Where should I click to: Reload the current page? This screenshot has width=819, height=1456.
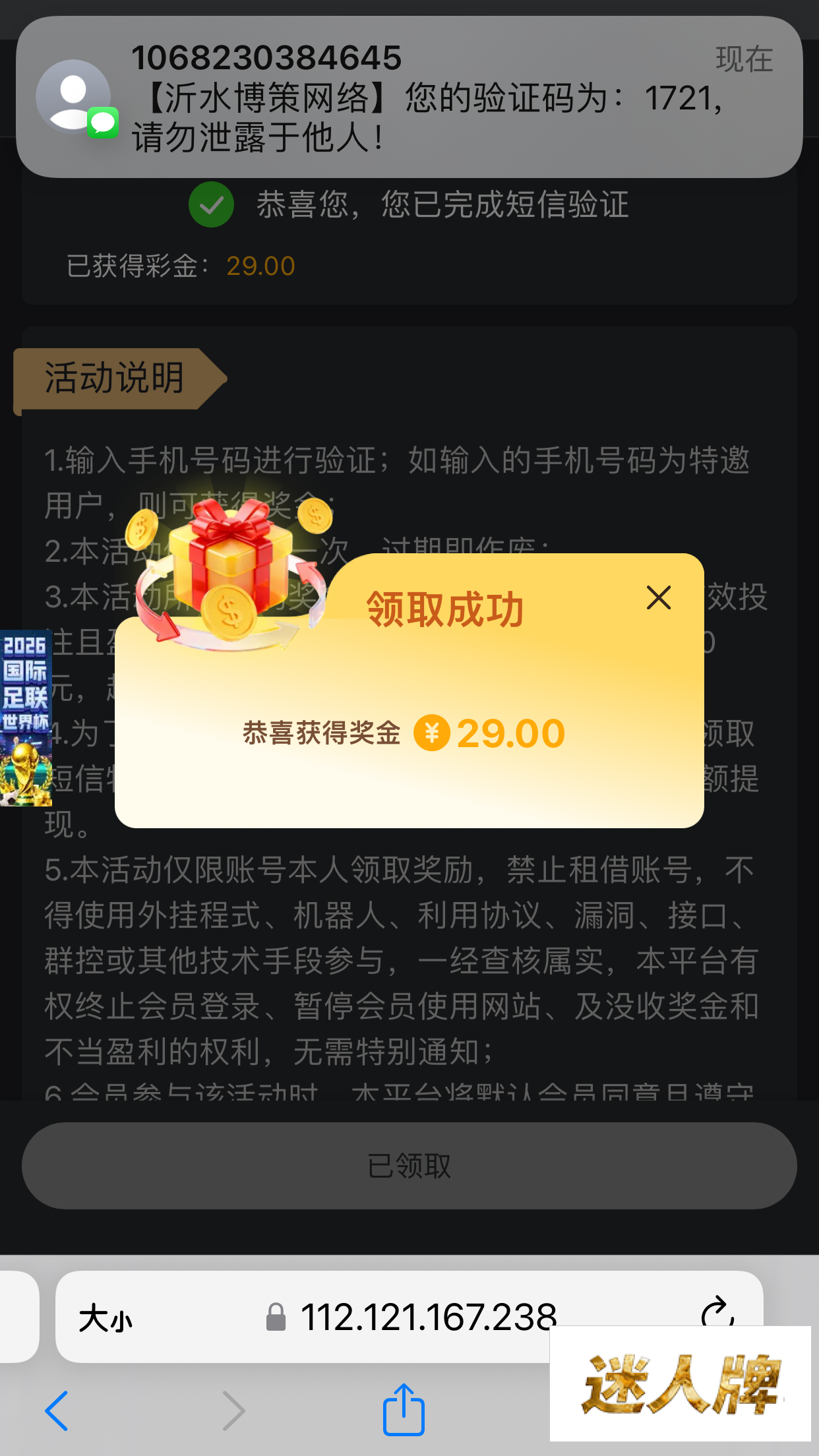[717, 1312]
